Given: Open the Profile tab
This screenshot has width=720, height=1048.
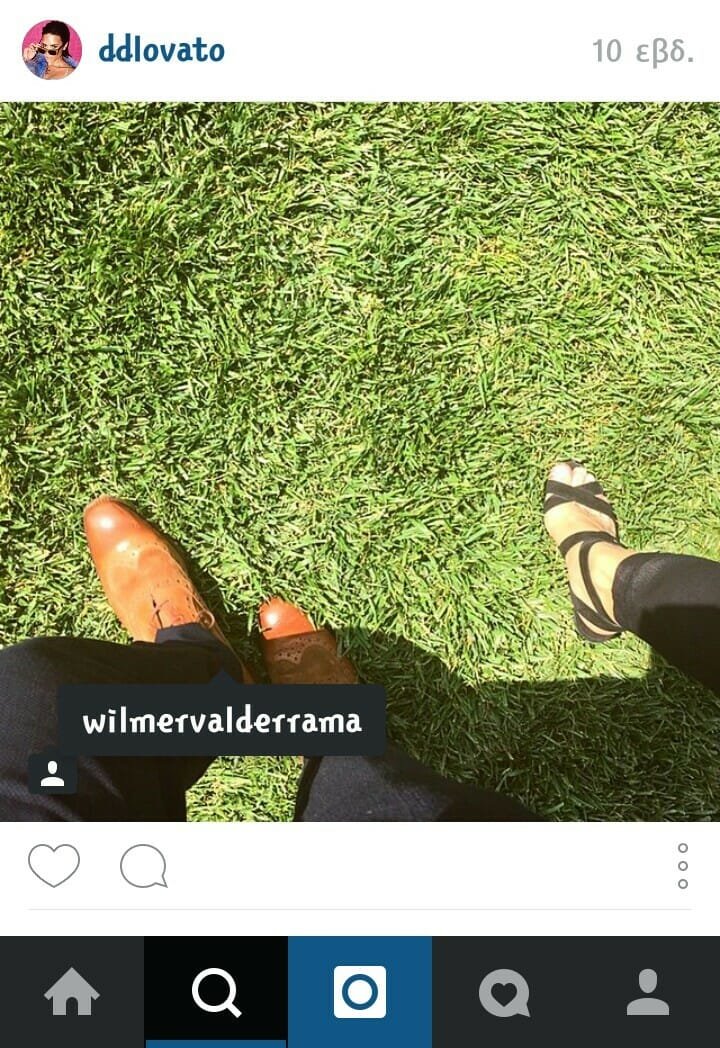Looking at the screenshot, I should click(x=648, y=992).
